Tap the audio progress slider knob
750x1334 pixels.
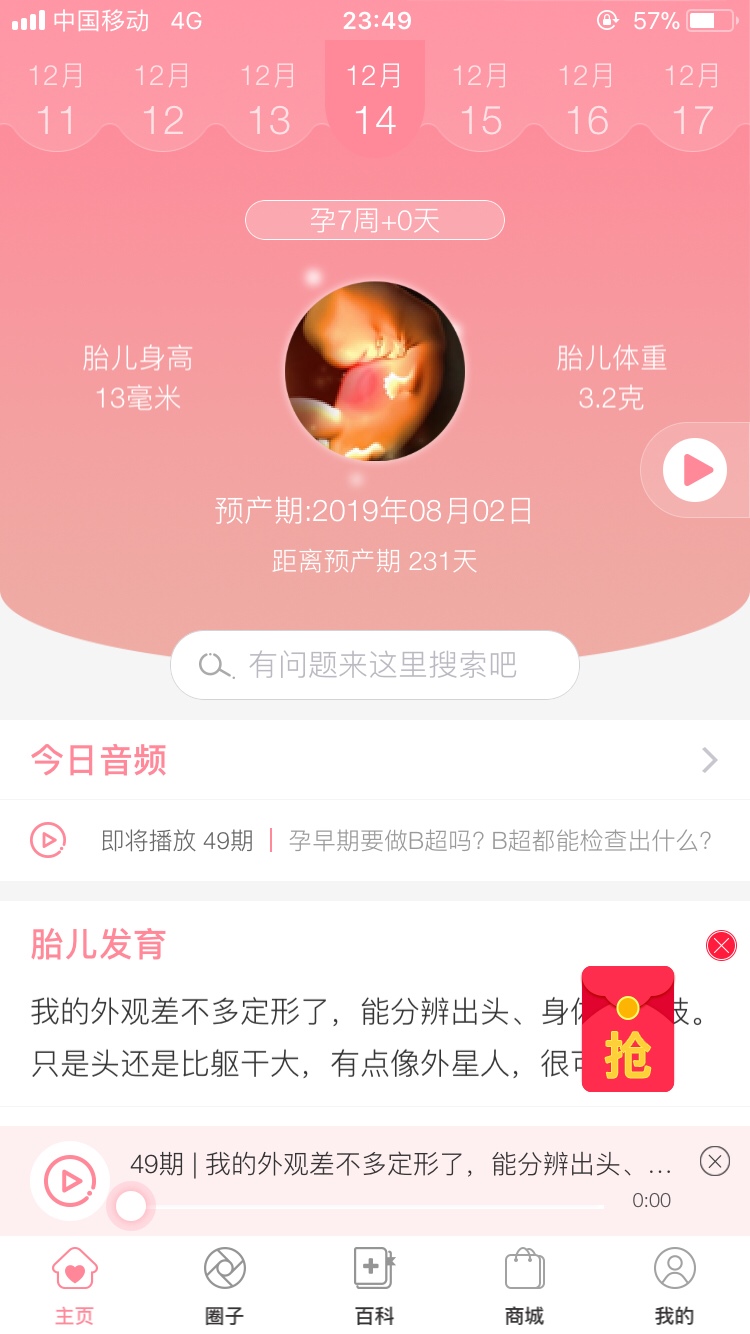pos(131,1207)
